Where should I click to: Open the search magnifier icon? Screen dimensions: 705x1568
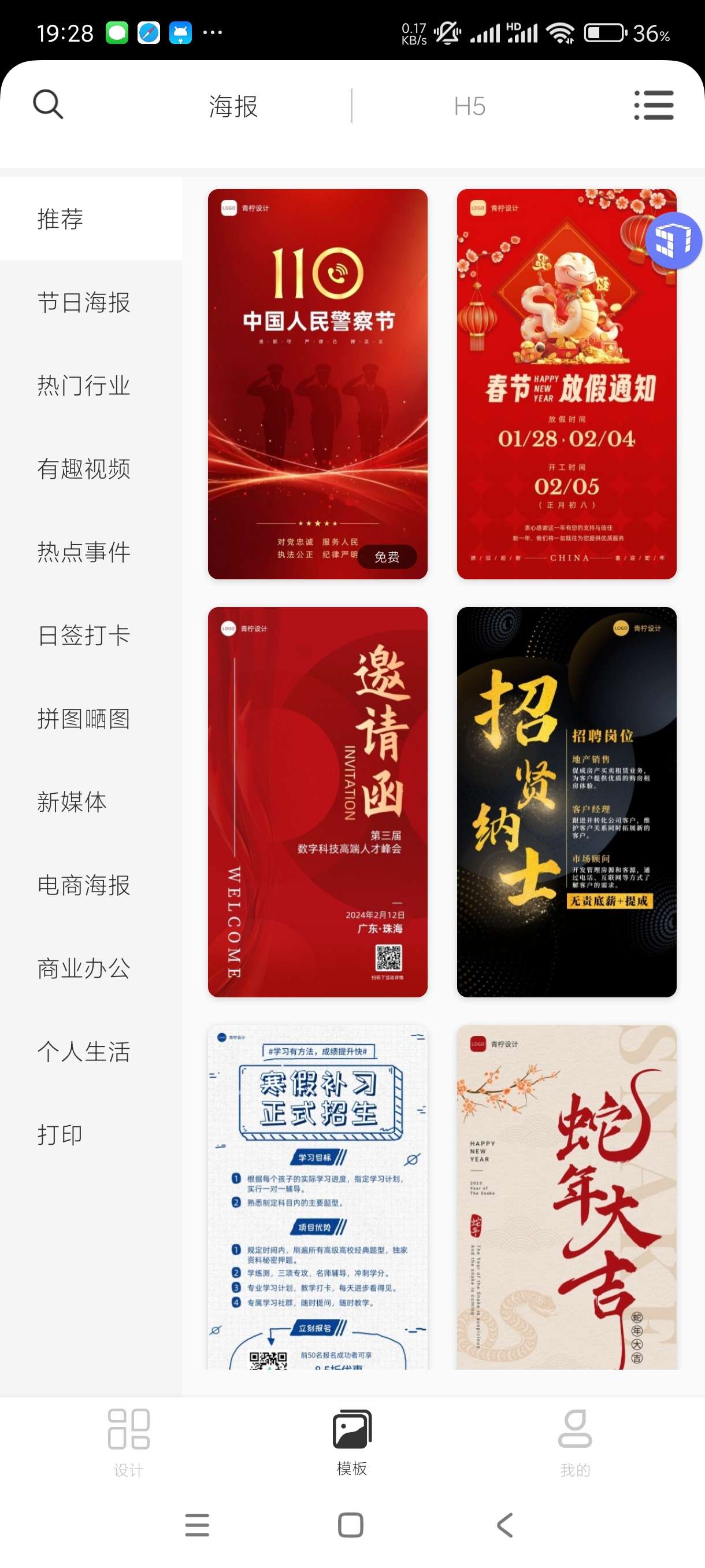point(48,105)
